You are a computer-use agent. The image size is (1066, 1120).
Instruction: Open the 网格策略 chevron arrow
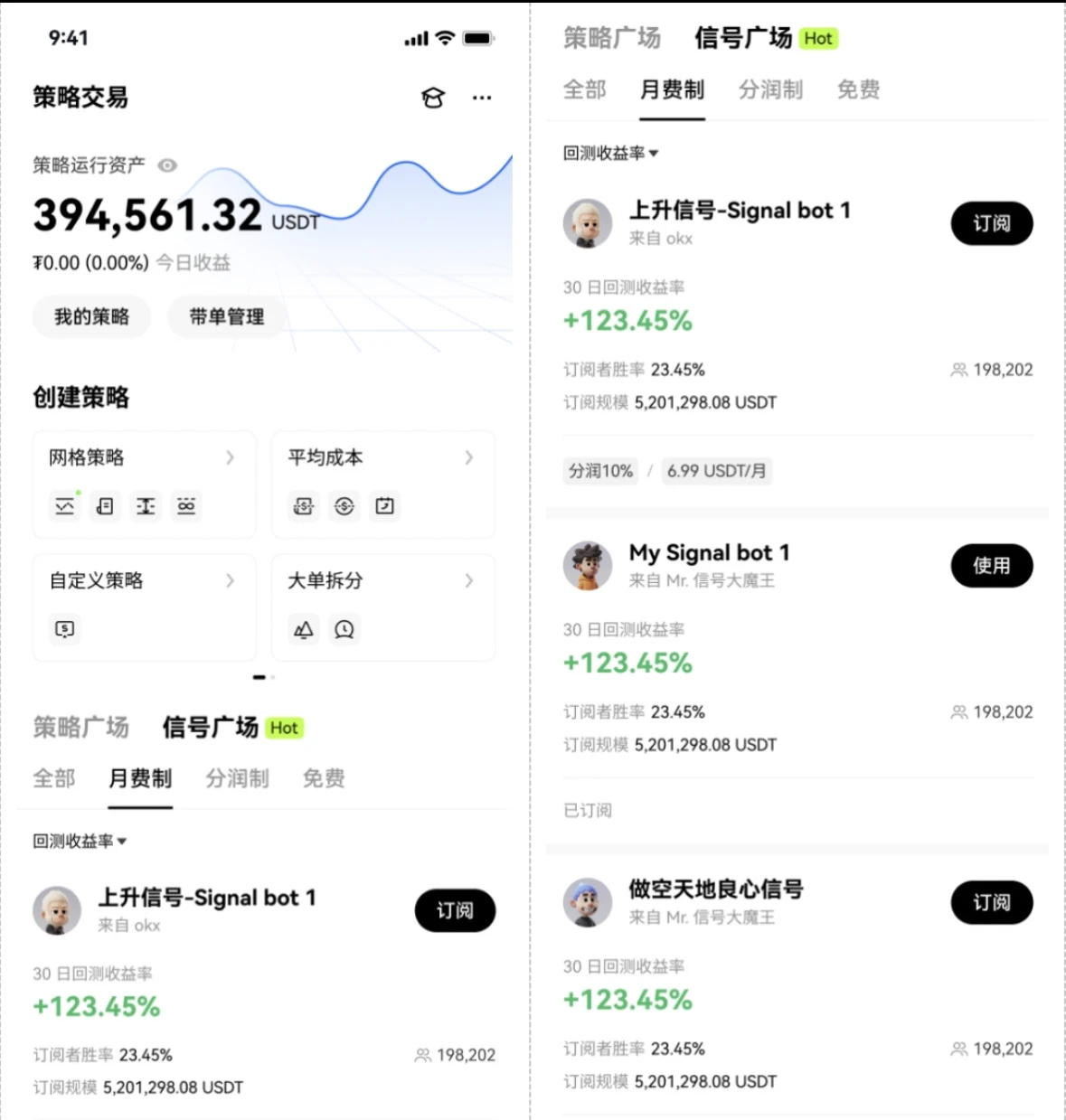pos(231,457)
